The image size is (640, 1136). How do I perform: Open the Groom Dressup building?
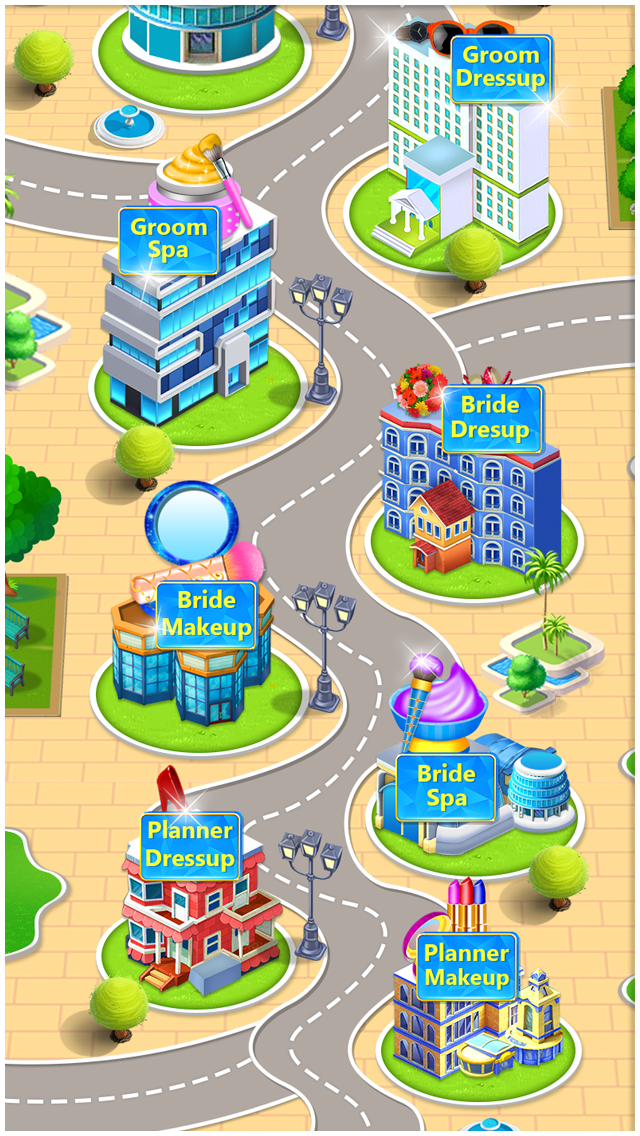pyautogui.click(x=471, y=138)
